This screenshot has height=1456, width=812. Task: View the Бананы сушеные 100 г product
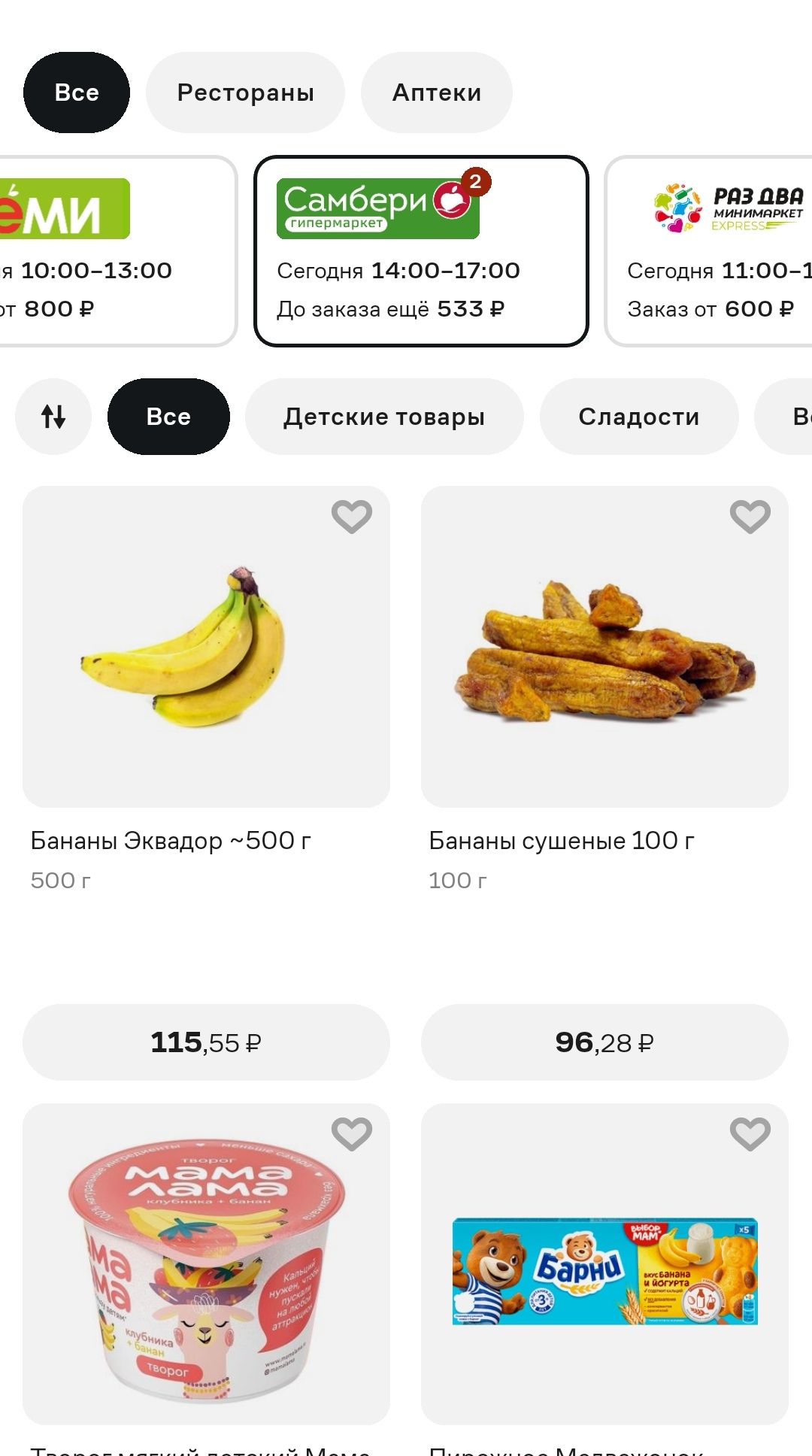[x=604, y=647]
